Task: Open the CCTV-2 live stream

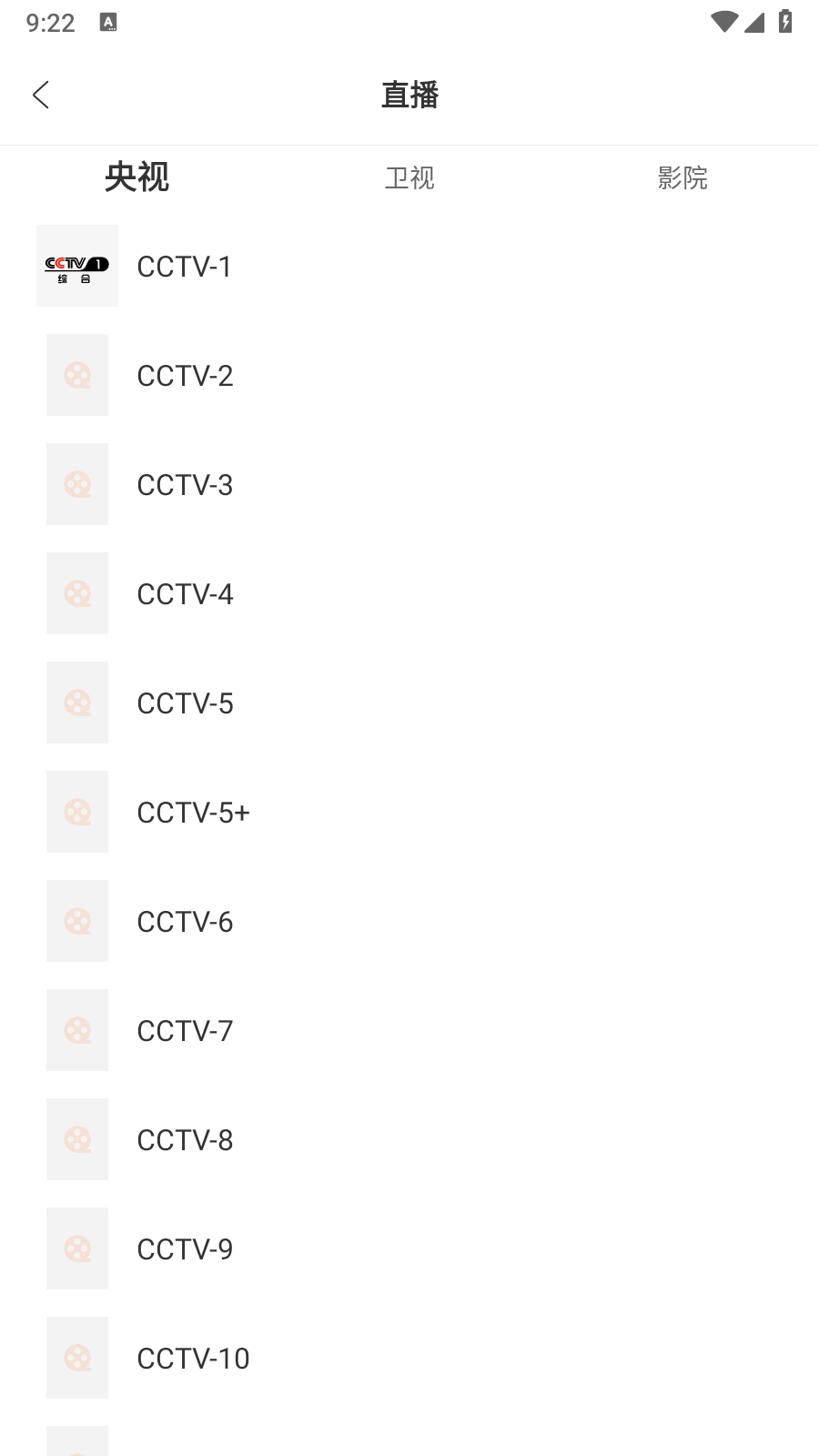Action: point(185,376)
